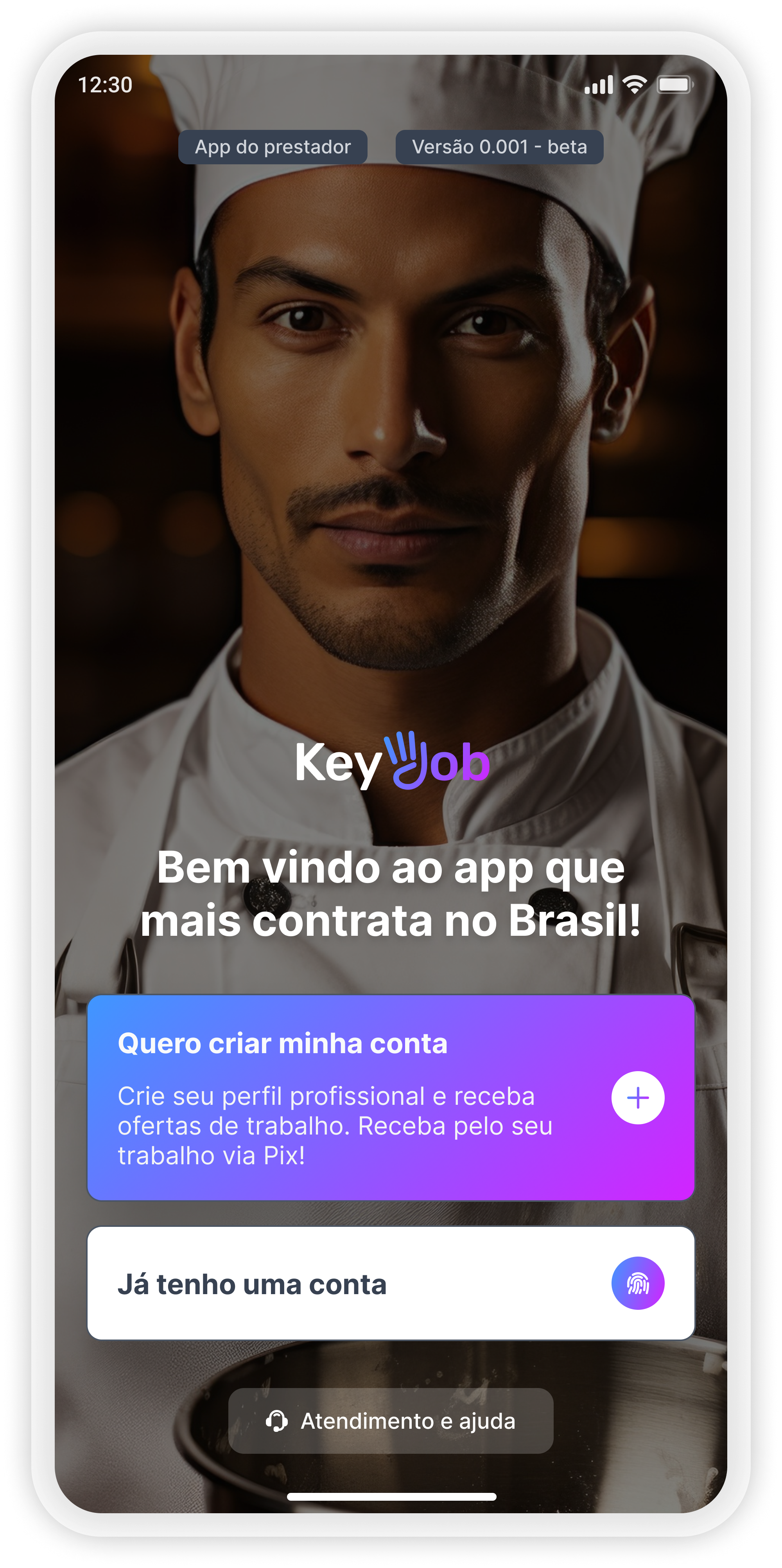782x1568 pixels.
Task: Tap the "Quero criar minha conta" card
Action: (x=391, y=1097)
